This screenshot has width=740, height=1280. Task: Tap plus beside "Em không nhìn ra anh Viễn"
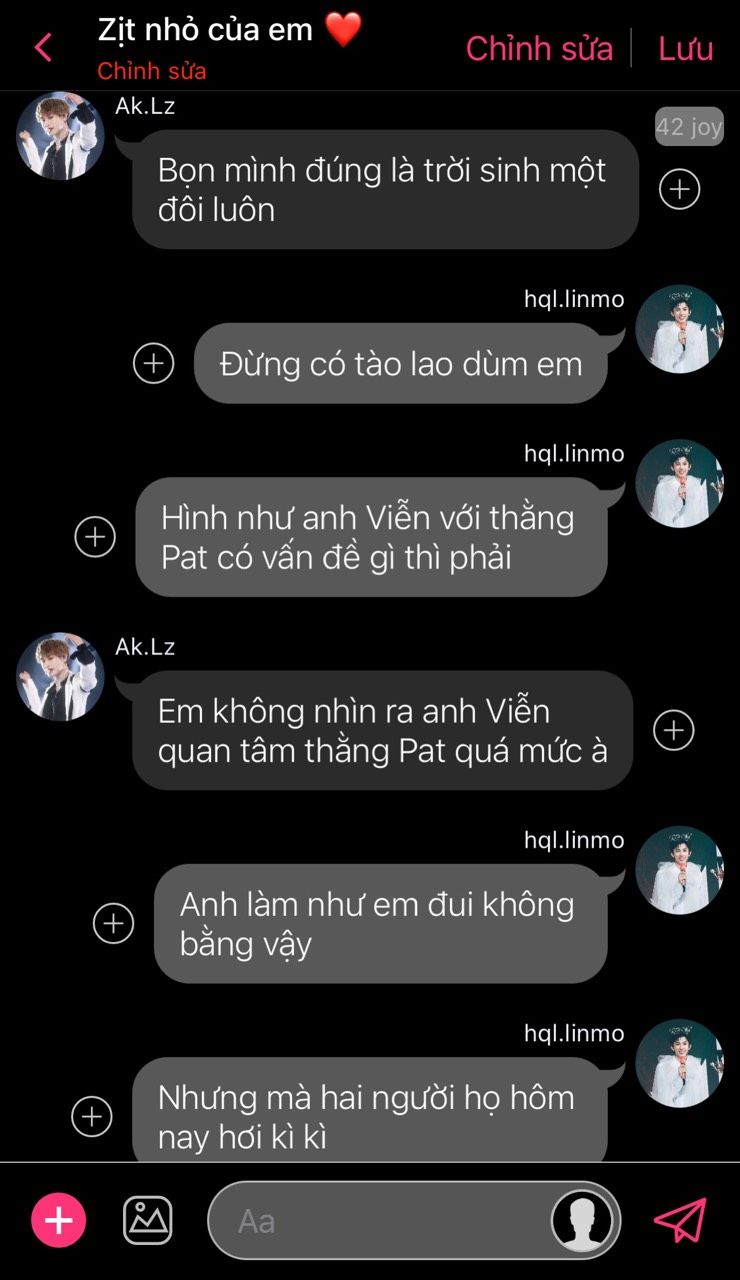(x=674, y=730)
